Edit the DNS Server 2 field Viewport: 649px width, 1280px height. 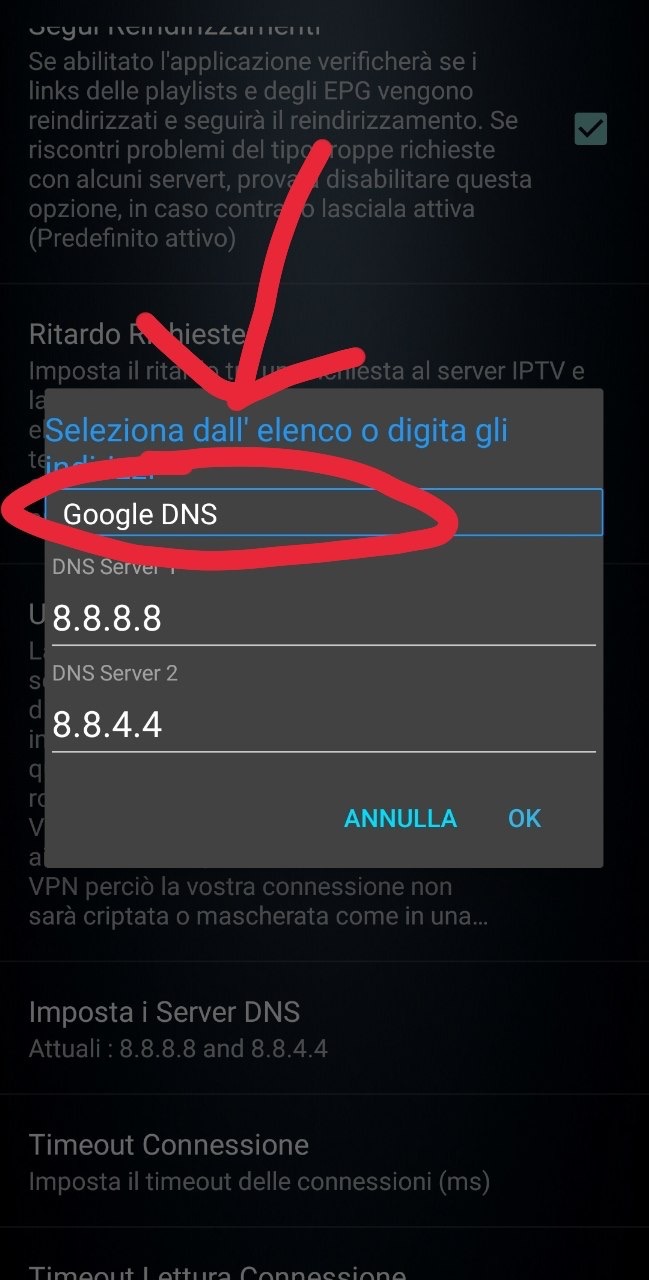(322, 724)
